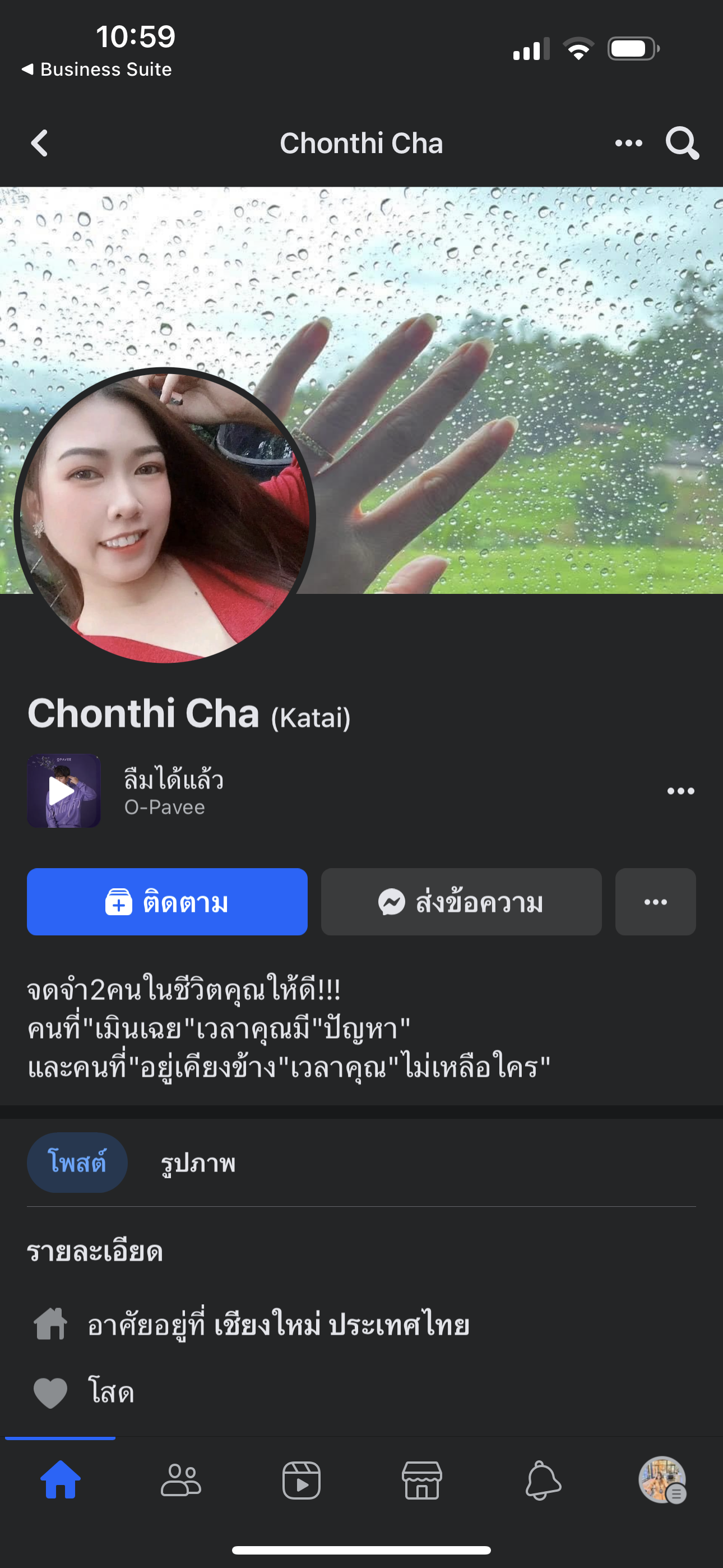Follow with the ติดตาม button
Image resolution: width=723 pixels, height=1568 pixels.
click(167, 901)
